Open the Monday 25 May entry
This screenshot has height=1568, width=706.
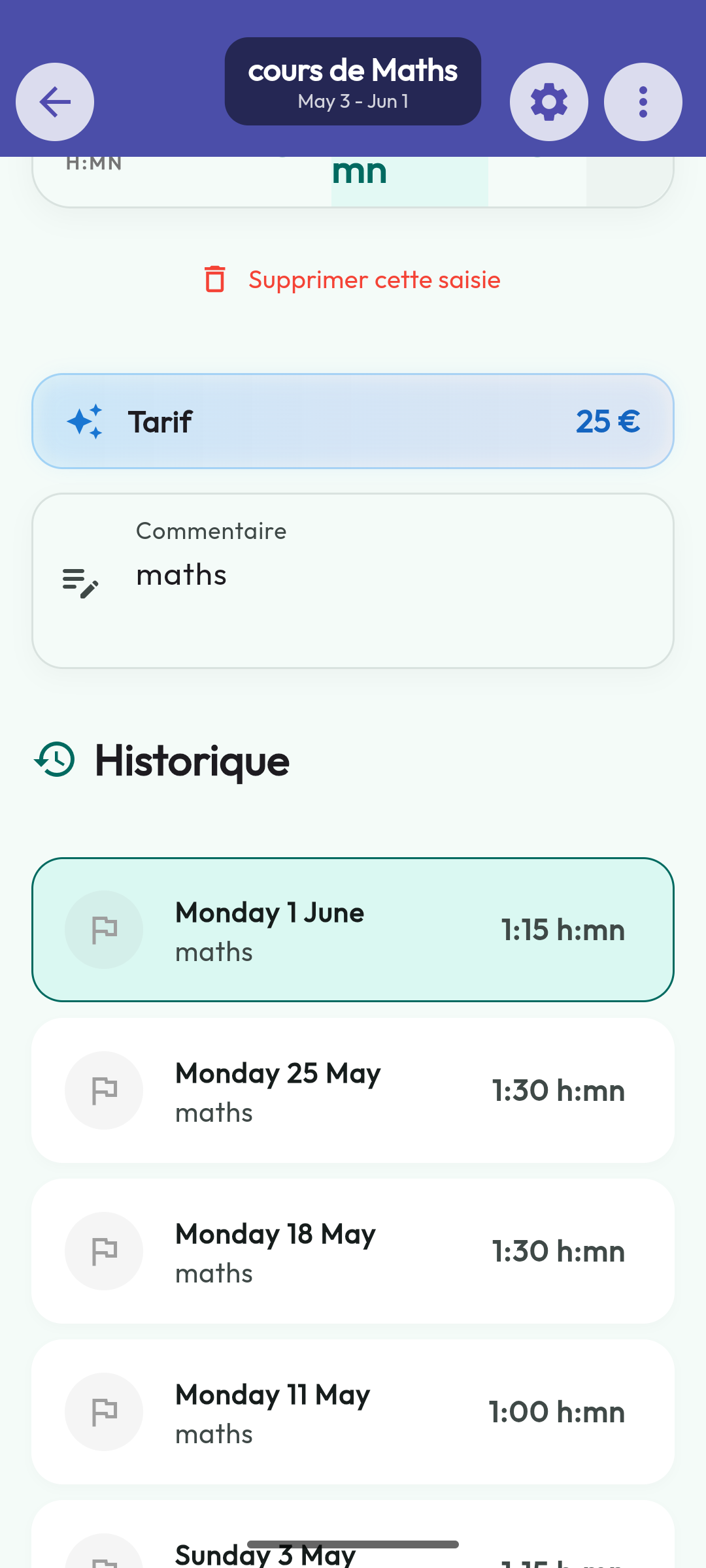tap(353, 1090)
